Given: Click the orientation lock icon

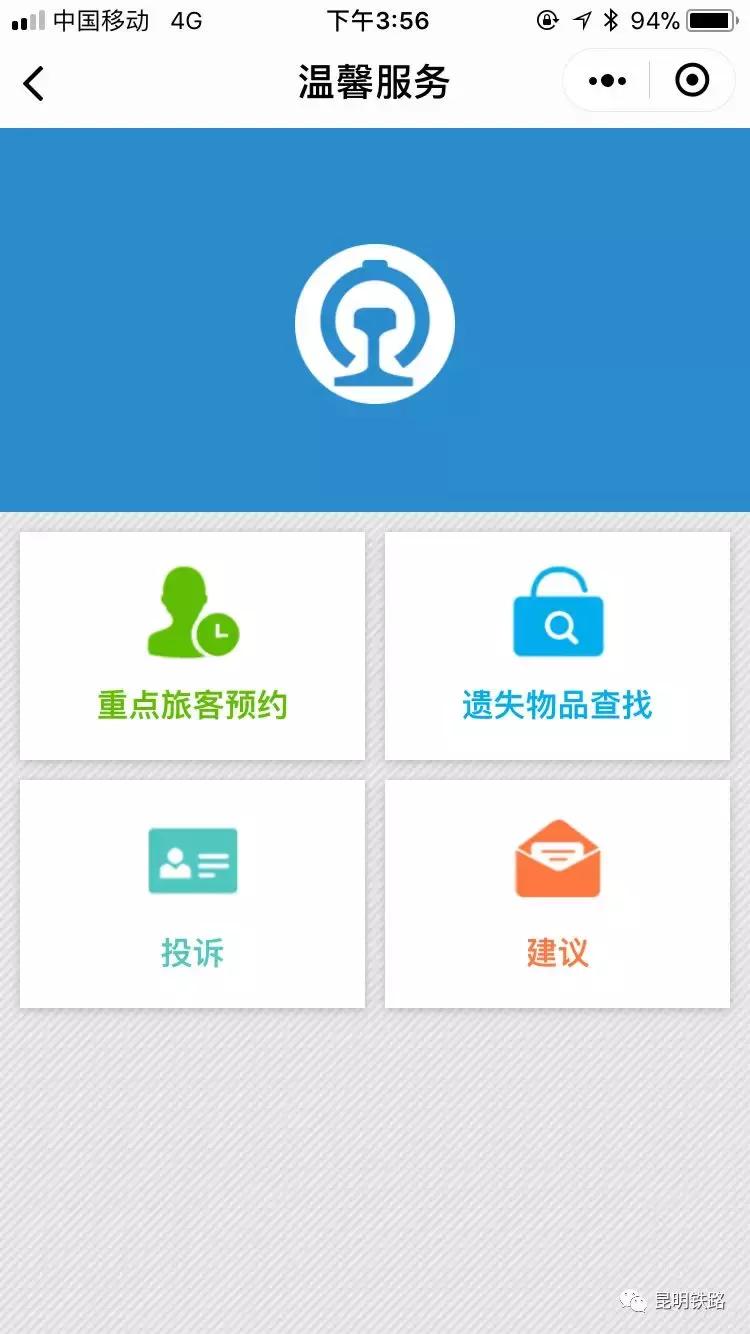Looking at the screenshot, I should click(x=545, y=19).
